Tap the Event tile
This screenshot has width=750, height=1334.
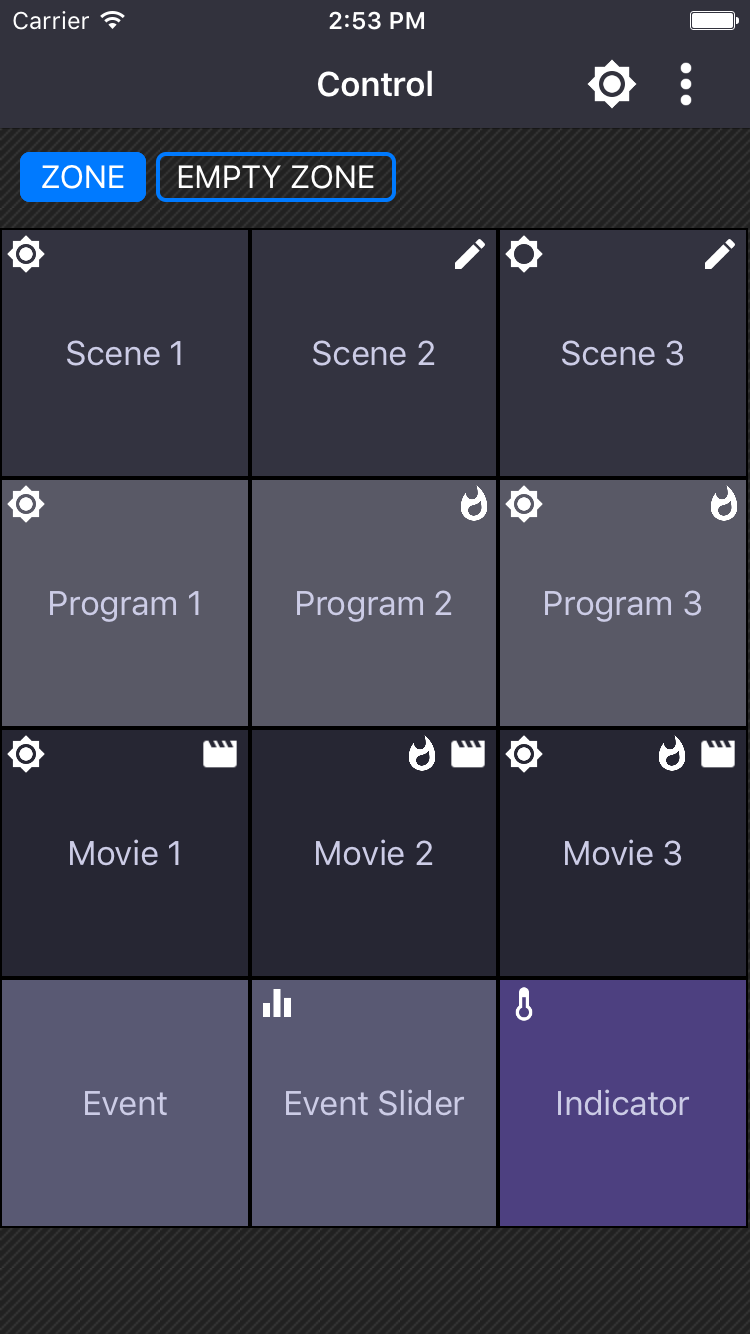124,1103
